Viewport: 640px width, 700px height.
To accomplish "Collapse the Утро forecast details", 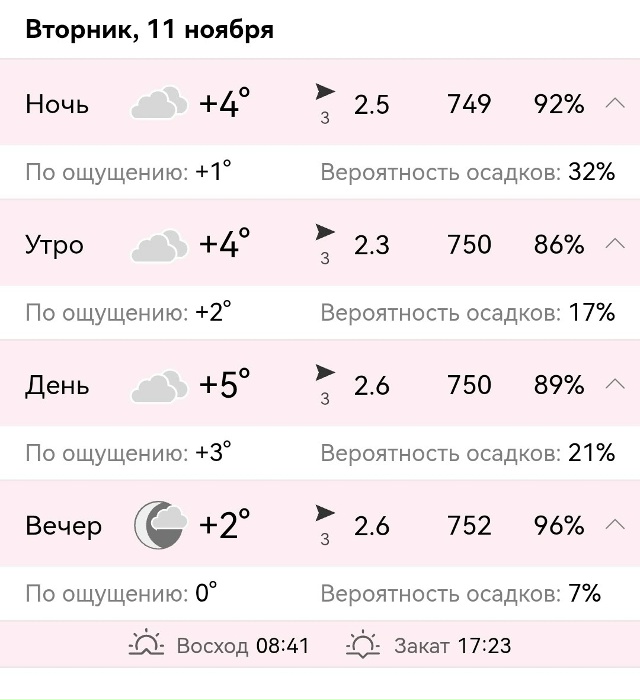I will [x=615, y=244].
